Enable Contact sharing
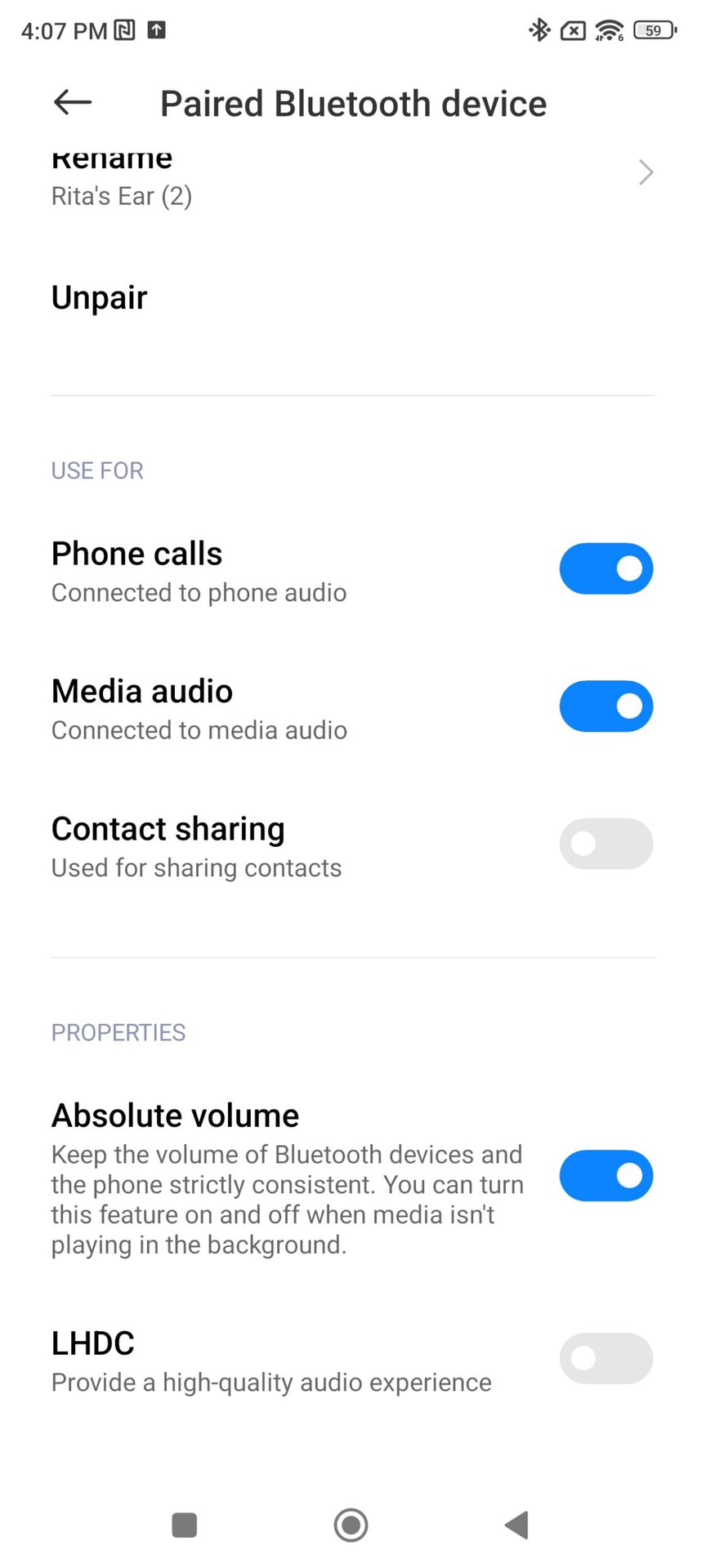 pos(605,844)
